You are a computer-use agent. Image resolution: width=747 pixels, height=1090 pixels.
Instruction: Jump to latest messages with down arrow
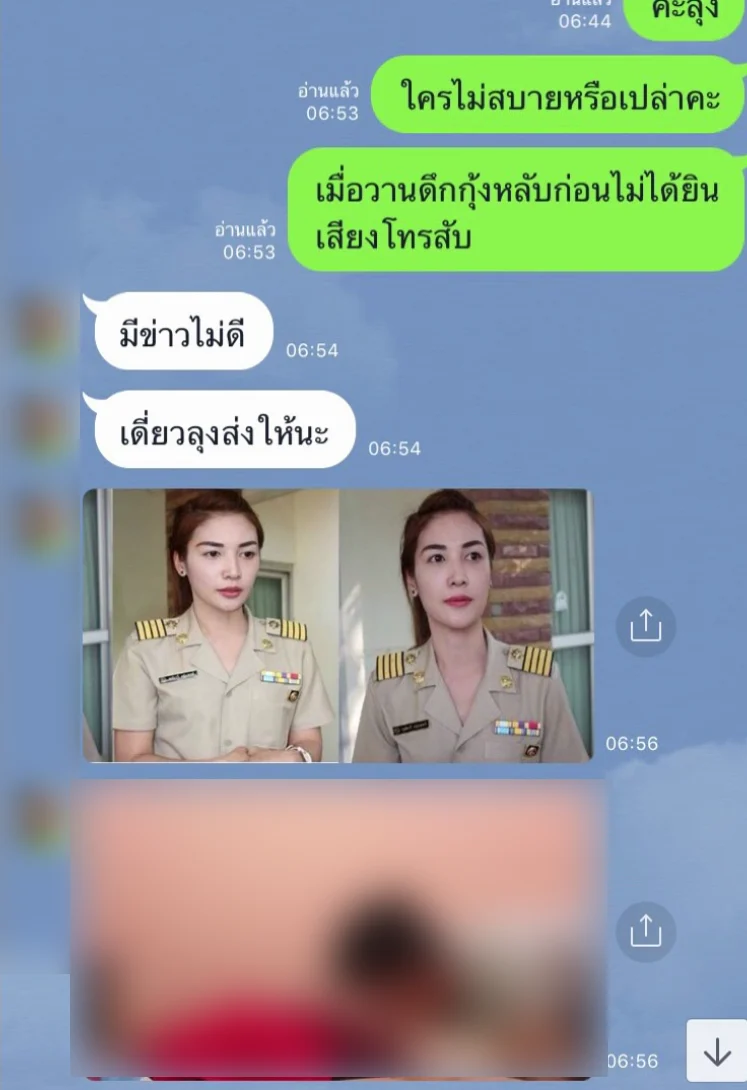click(x=716, y=1051)
